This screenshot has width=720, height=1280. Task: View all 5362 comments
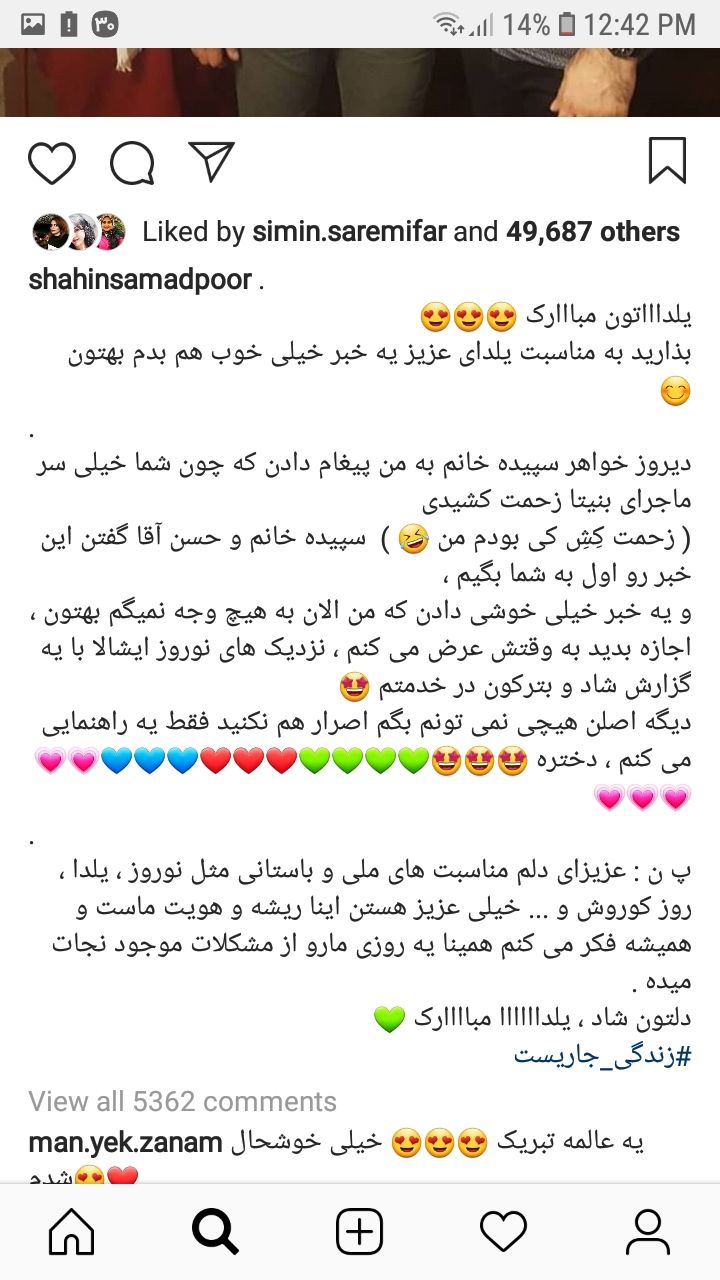pos(182,1101)
